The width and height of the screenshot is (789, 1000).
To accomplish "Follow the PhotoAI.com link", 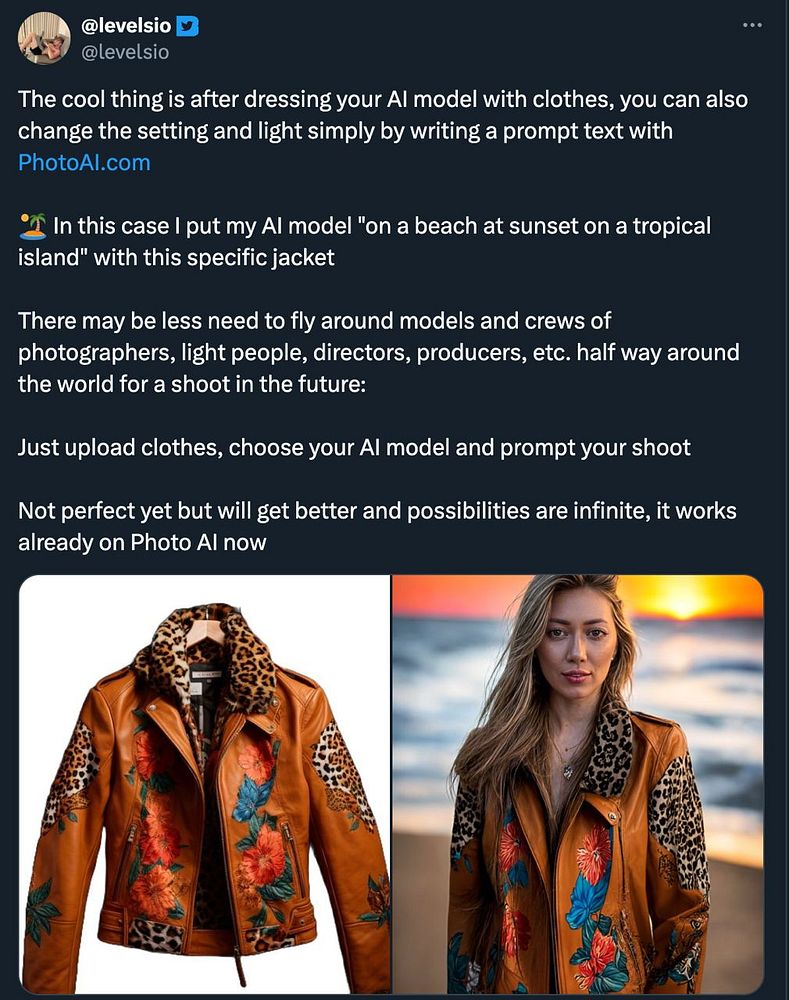I will pos(84,162).
